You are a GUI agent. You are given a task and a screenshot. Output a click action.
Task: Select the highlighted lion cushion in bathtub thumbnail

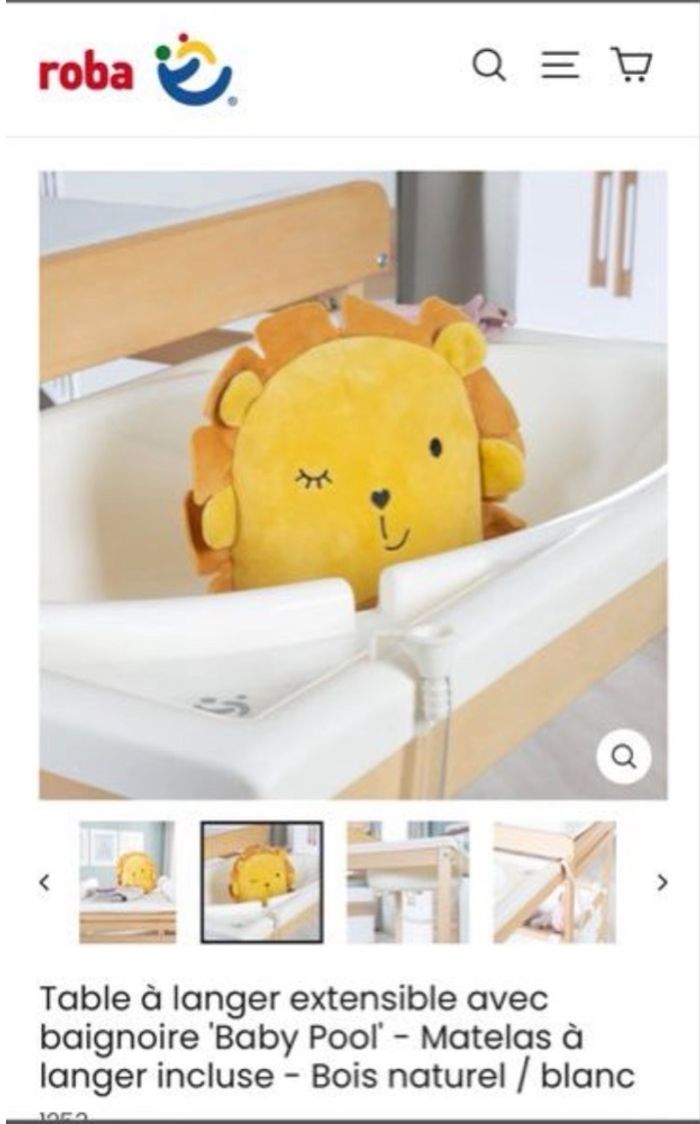pyautogui.click(x=262, y=882)
